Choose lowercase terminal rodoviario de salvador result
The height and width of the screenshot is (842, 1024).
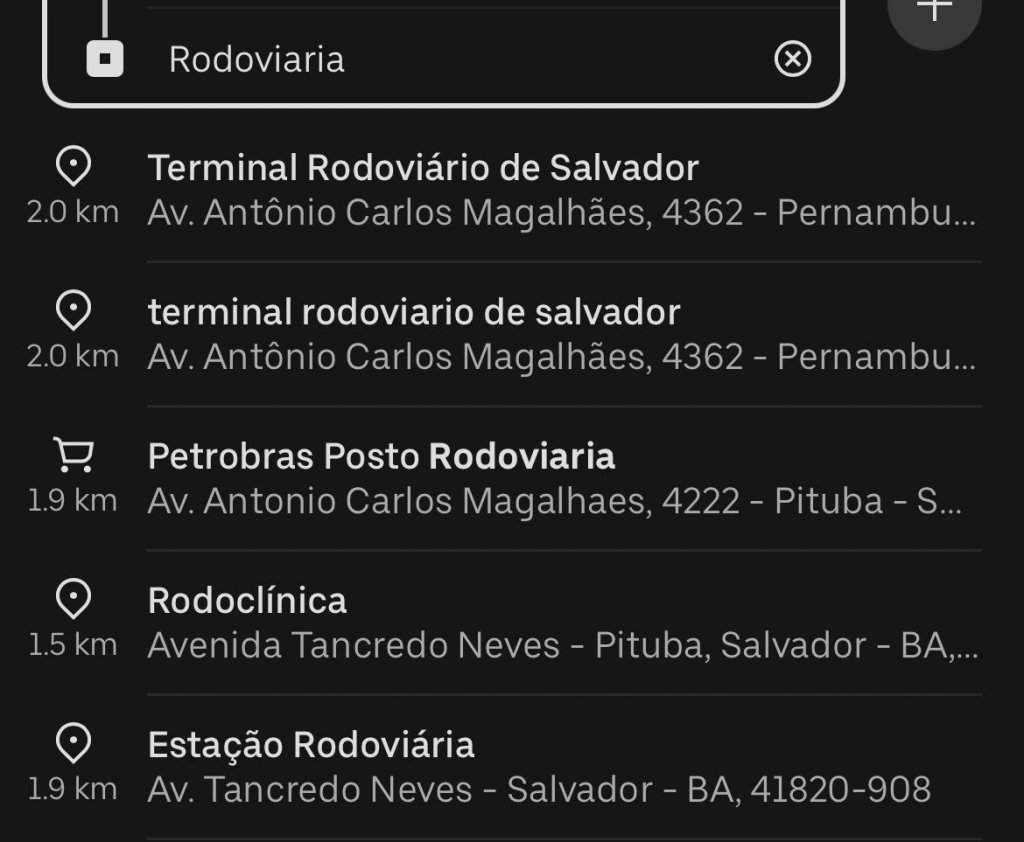coord(560,334)
